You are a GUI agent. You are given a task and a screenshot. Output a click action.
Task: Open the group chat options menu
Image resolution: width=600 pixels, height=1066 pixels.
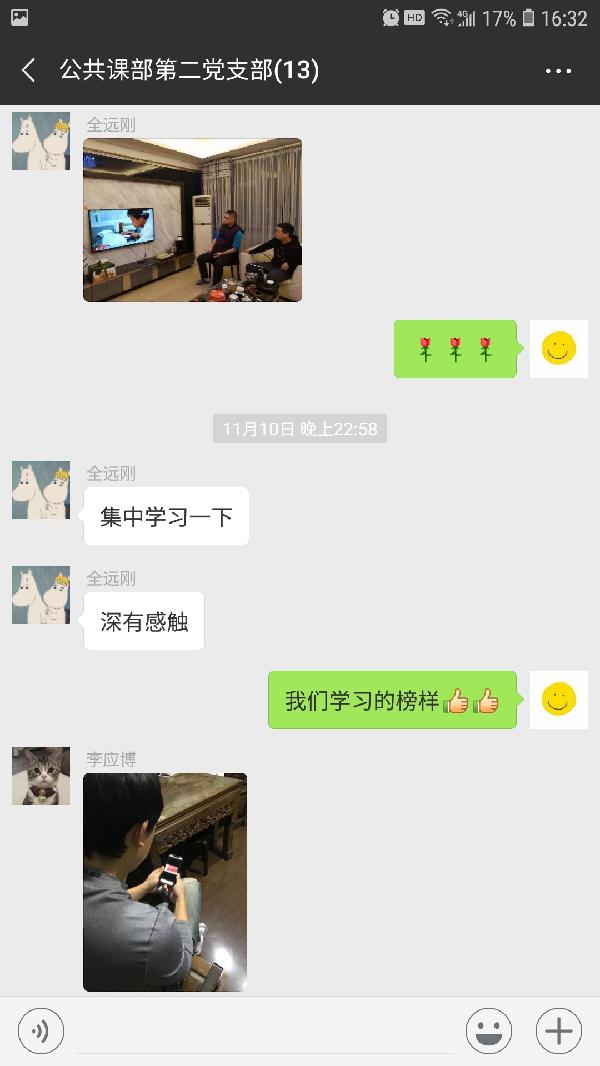tap(559, 71)
